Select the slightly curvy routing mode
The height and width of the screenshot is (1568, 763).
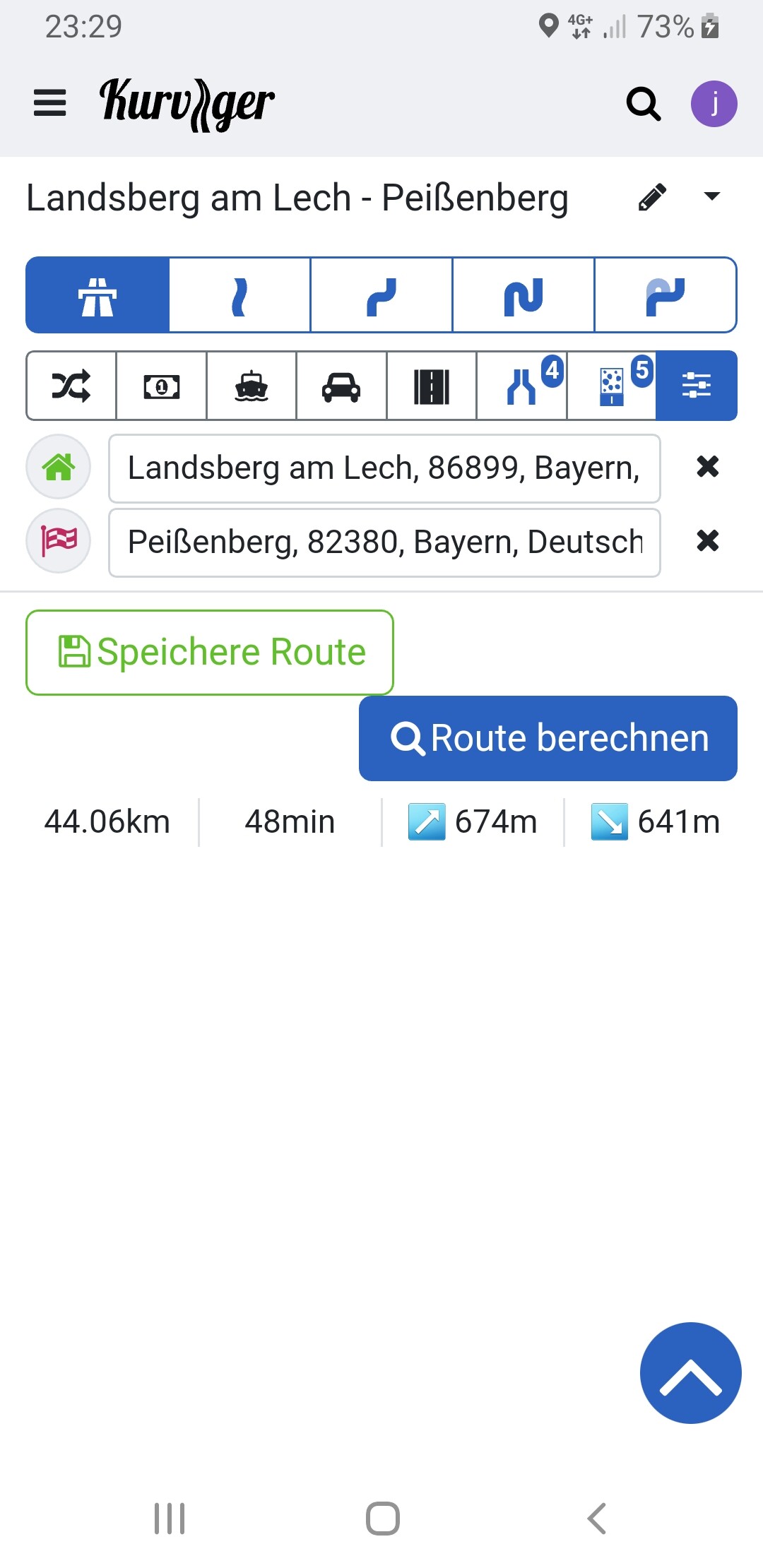[x=239, y=295]
